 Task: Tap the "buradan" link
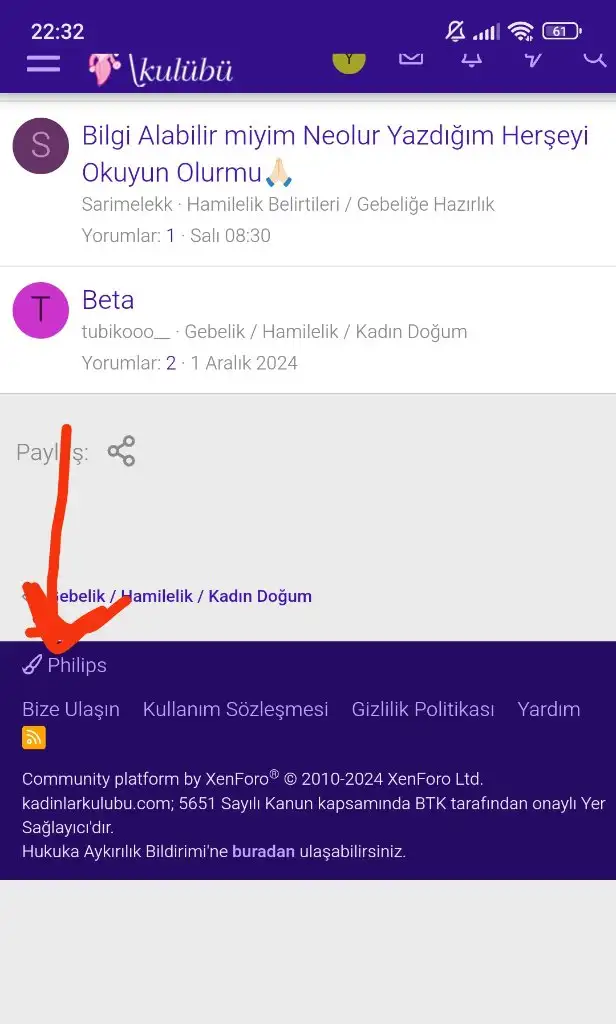[263, 852]
